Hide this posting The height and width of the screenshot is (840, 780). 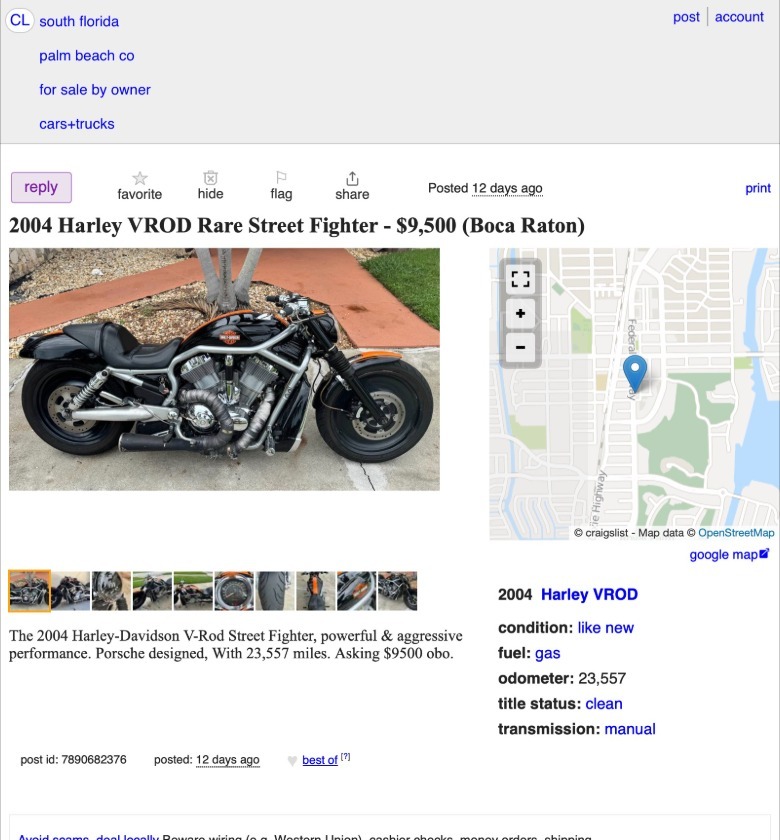tap(210, 185)
